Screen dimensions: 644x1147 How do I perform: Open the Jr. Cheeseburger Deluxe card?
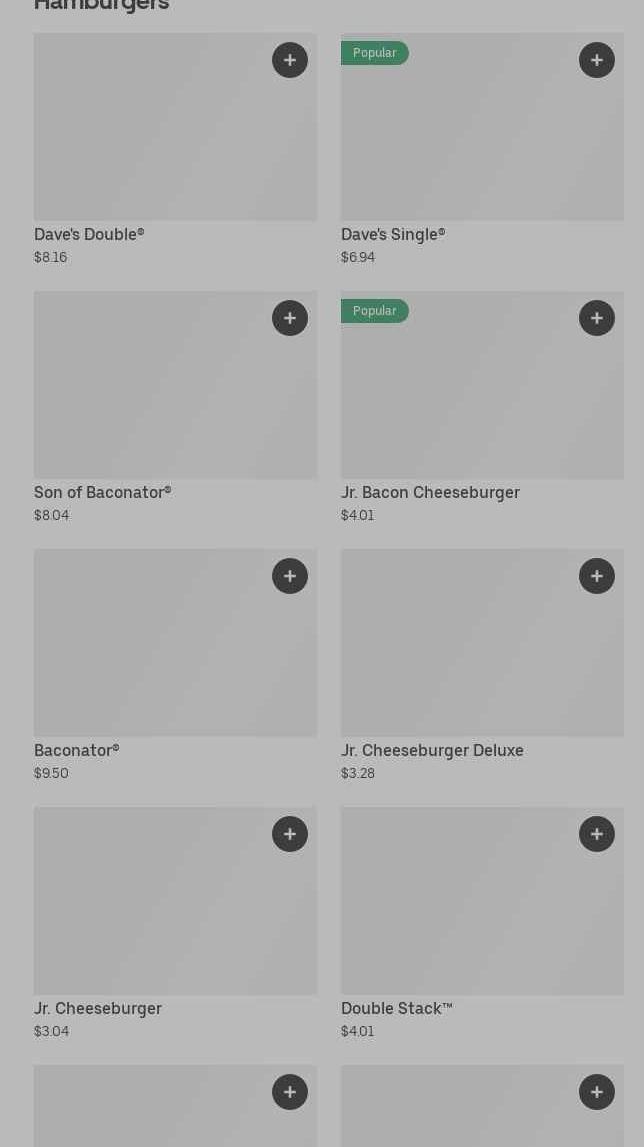(x=482, y=666)
